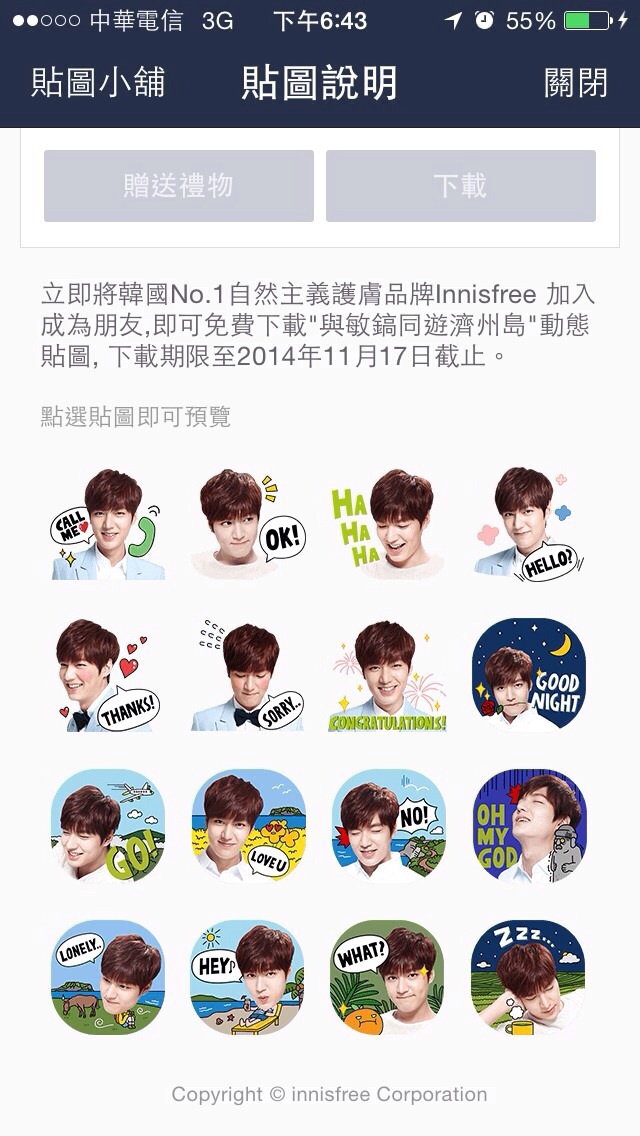Preview the CONGRATULATIONS! sticker
The width and height of the screenshot is (640, 1136).
[x=388, y=675]
